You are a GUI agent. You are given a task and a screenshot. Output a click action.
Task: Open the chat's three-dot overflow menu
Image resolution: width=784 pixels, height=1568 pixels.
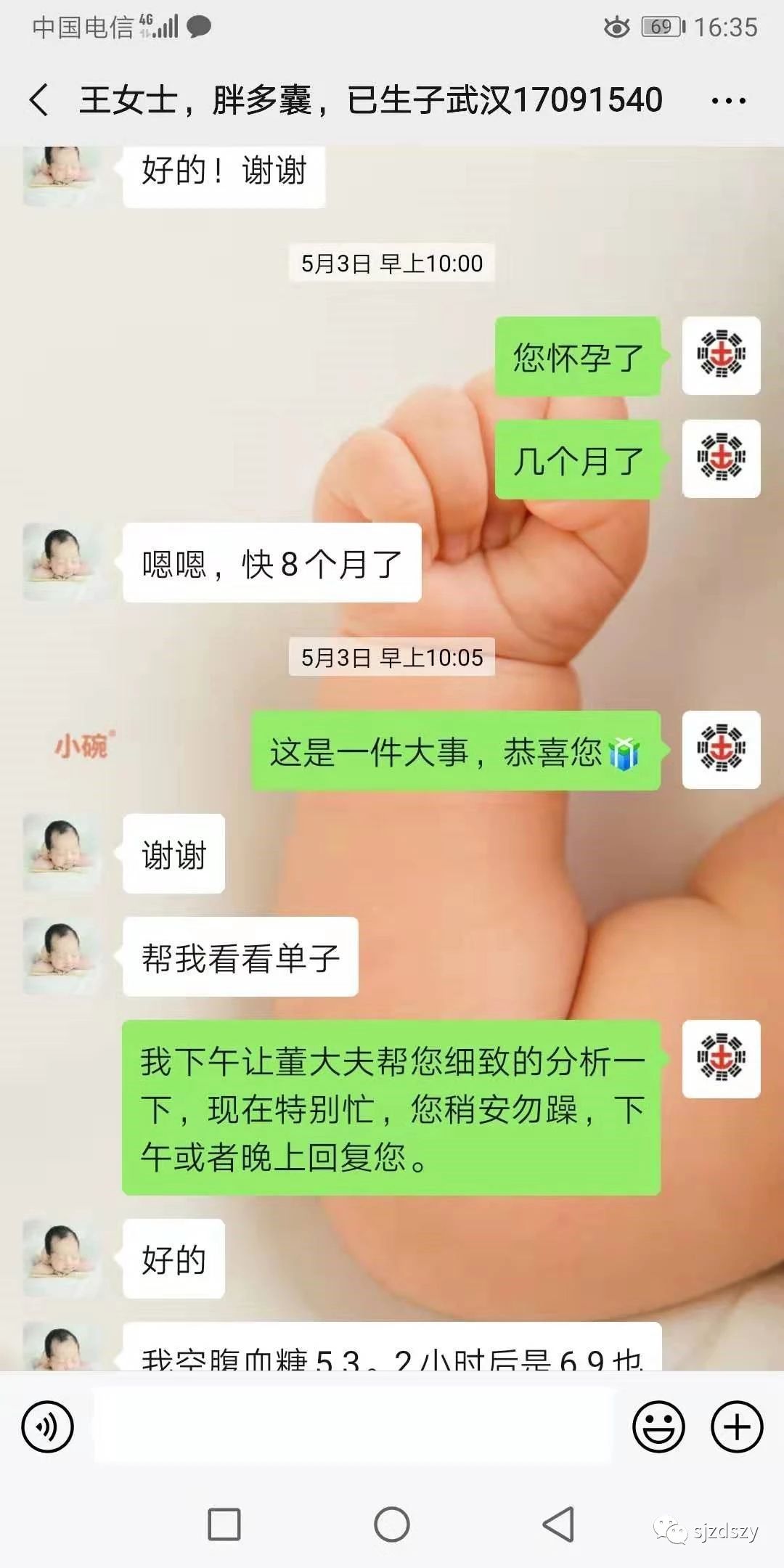tap(728, 101)
